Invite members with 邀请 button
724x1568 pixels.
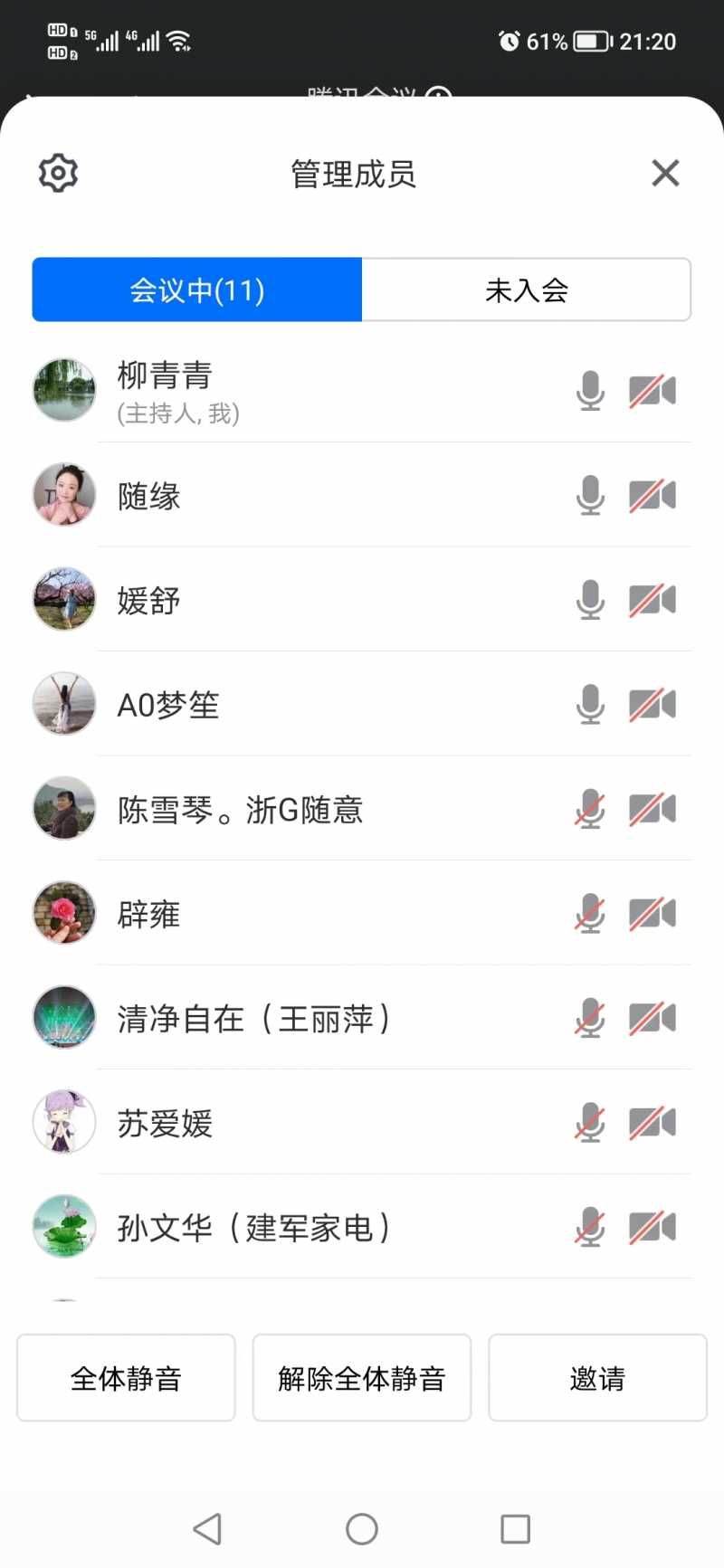(x=597, y=1378)
